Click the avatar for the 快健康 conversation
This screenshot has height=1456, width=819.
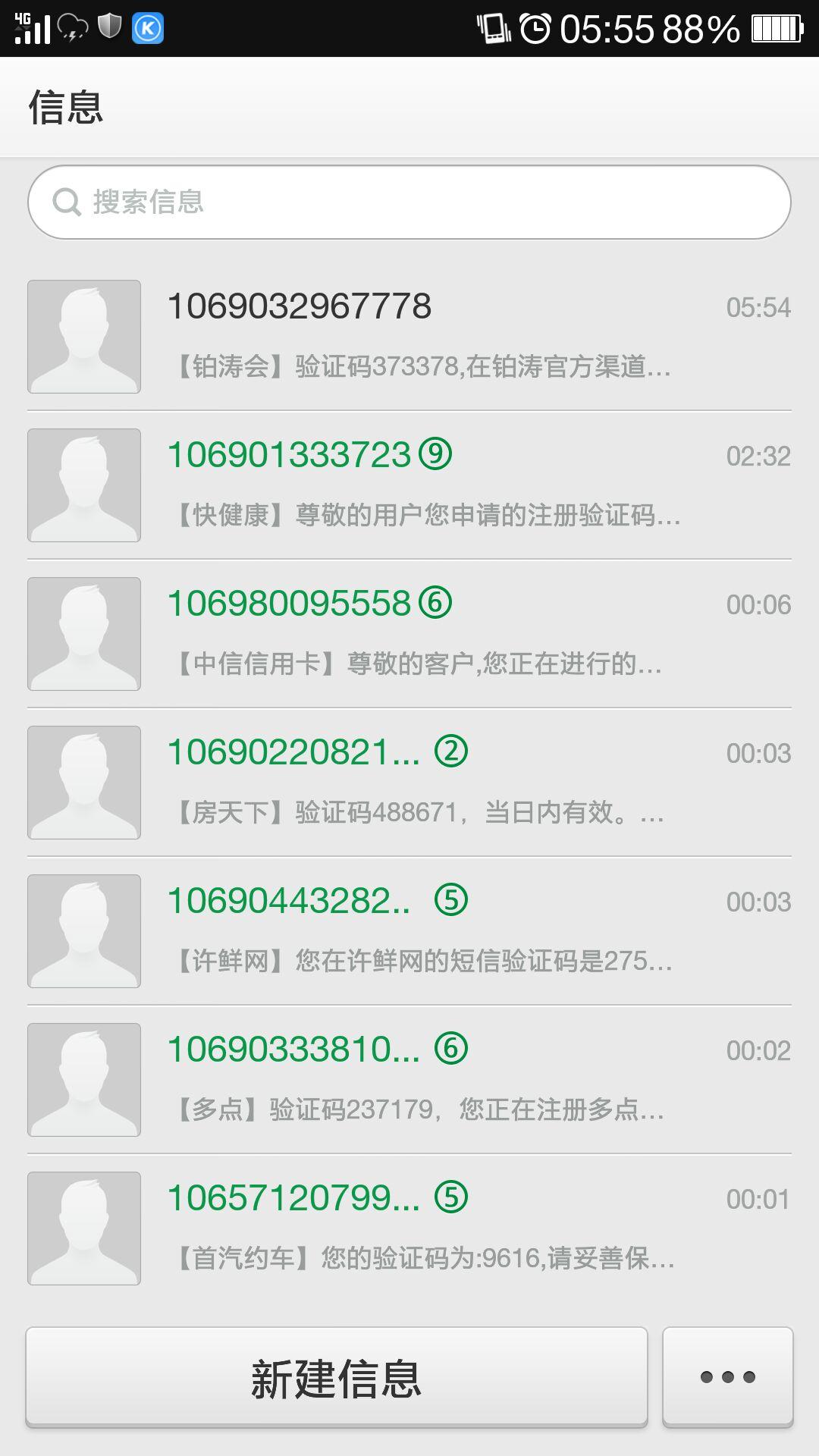pyautogui.click(x=83, y=485)
